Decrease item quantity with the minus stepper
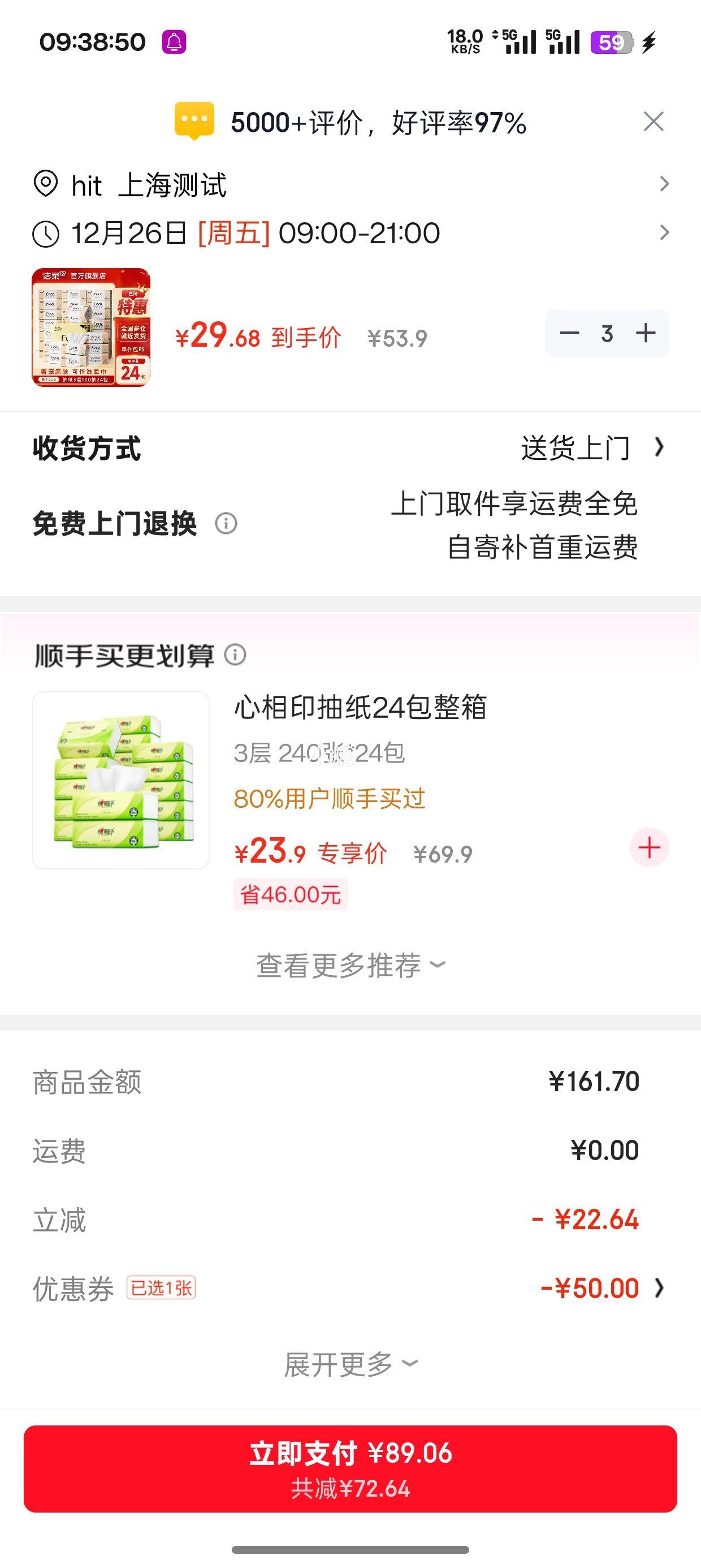701x1568 pixels. coord(570,333)
